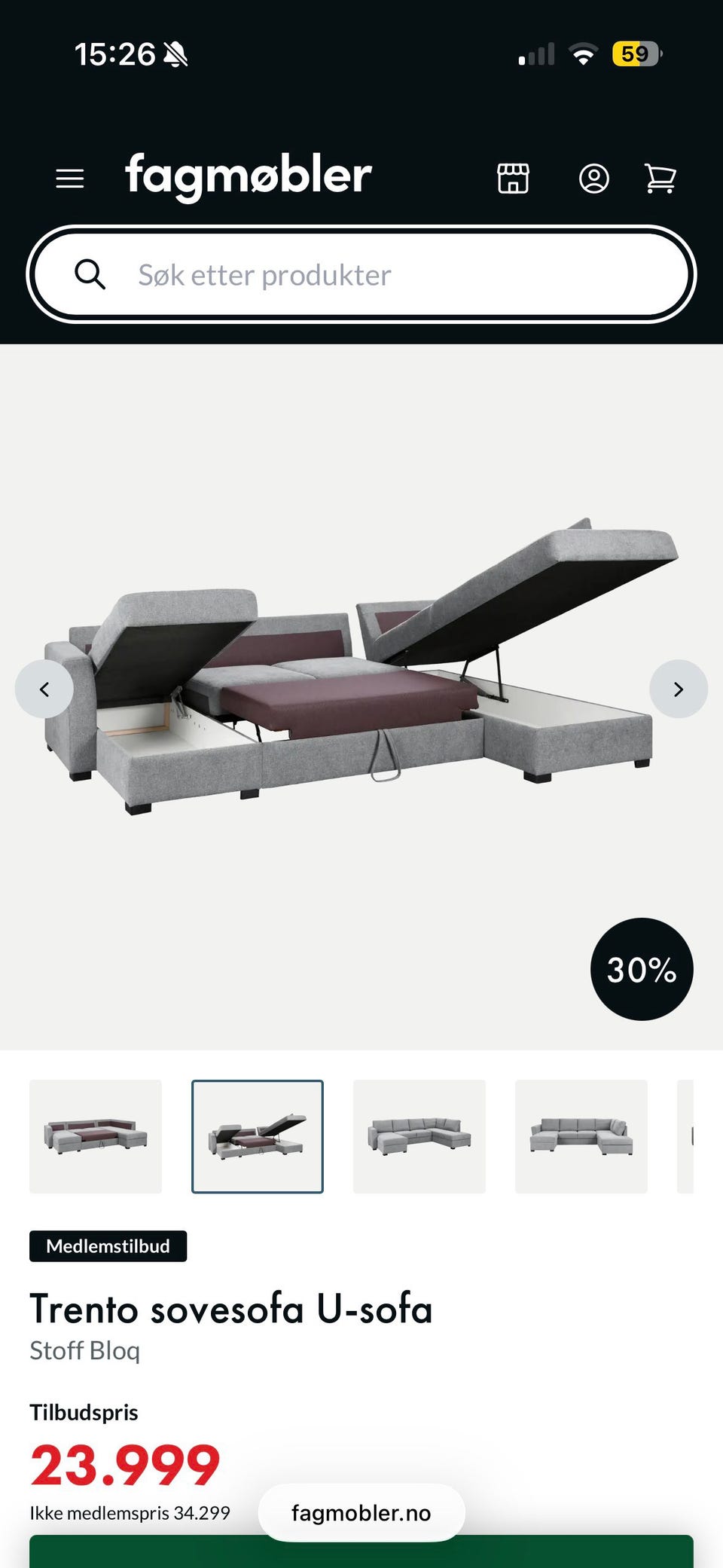
Task: Select the second thumbnail with open storage
Action: tap(258, 1136)
